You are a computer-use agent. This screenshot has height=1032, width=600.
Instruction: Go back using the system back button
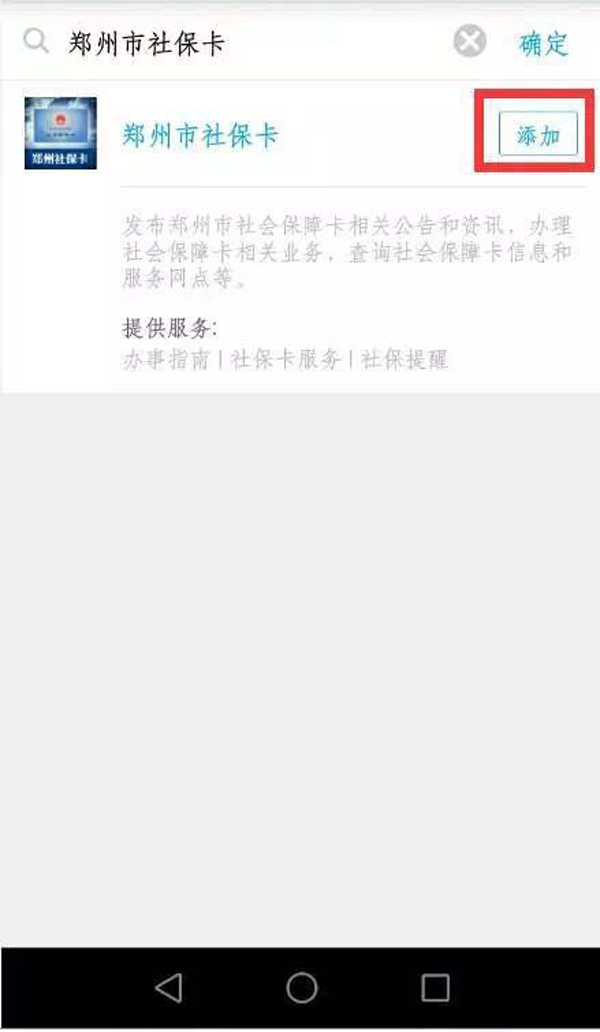(x=168, y=988)
